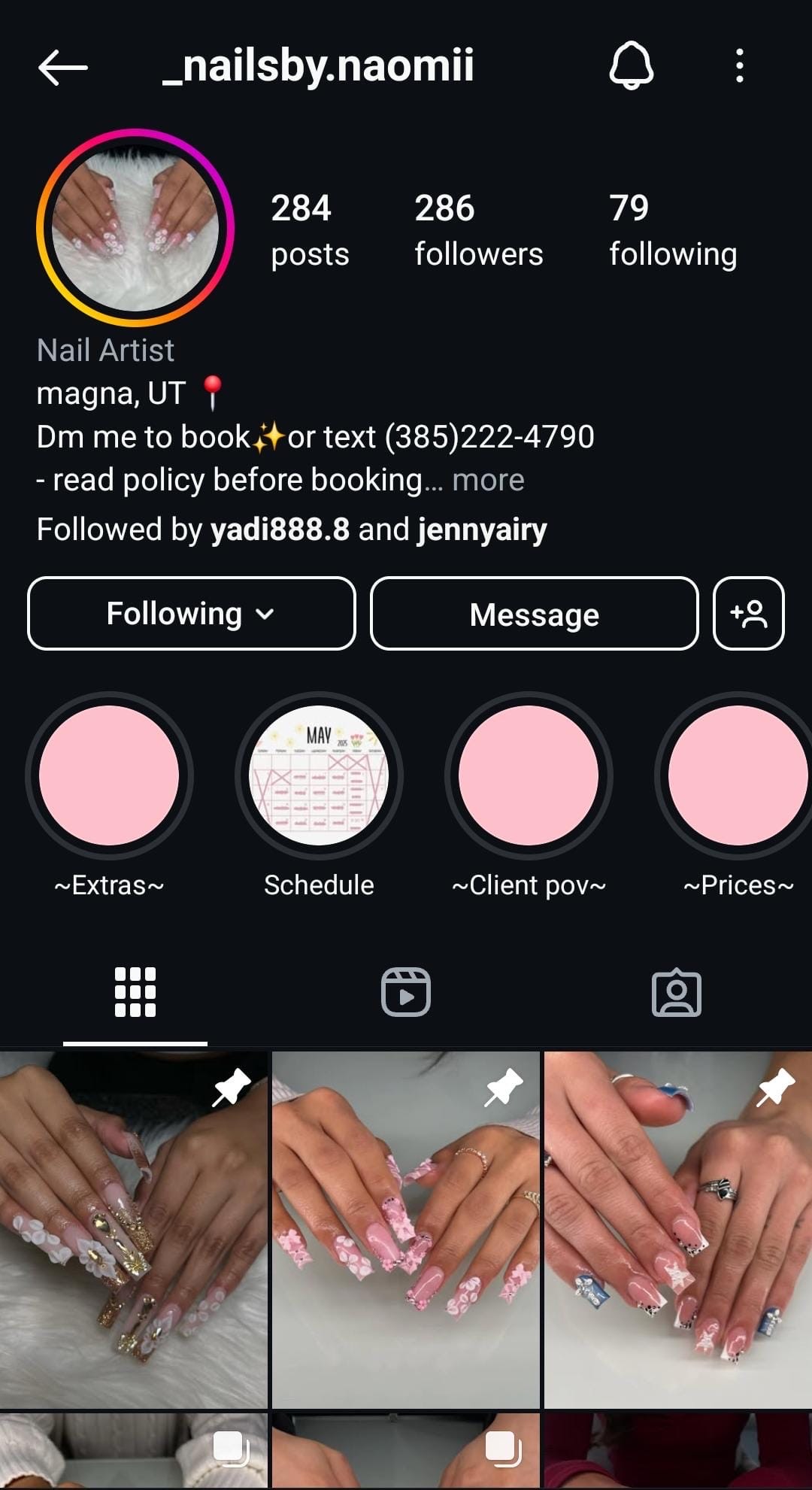Open the ~Client pov~ highlight
The image size is (812, 1490).
[x=529, y=775]
